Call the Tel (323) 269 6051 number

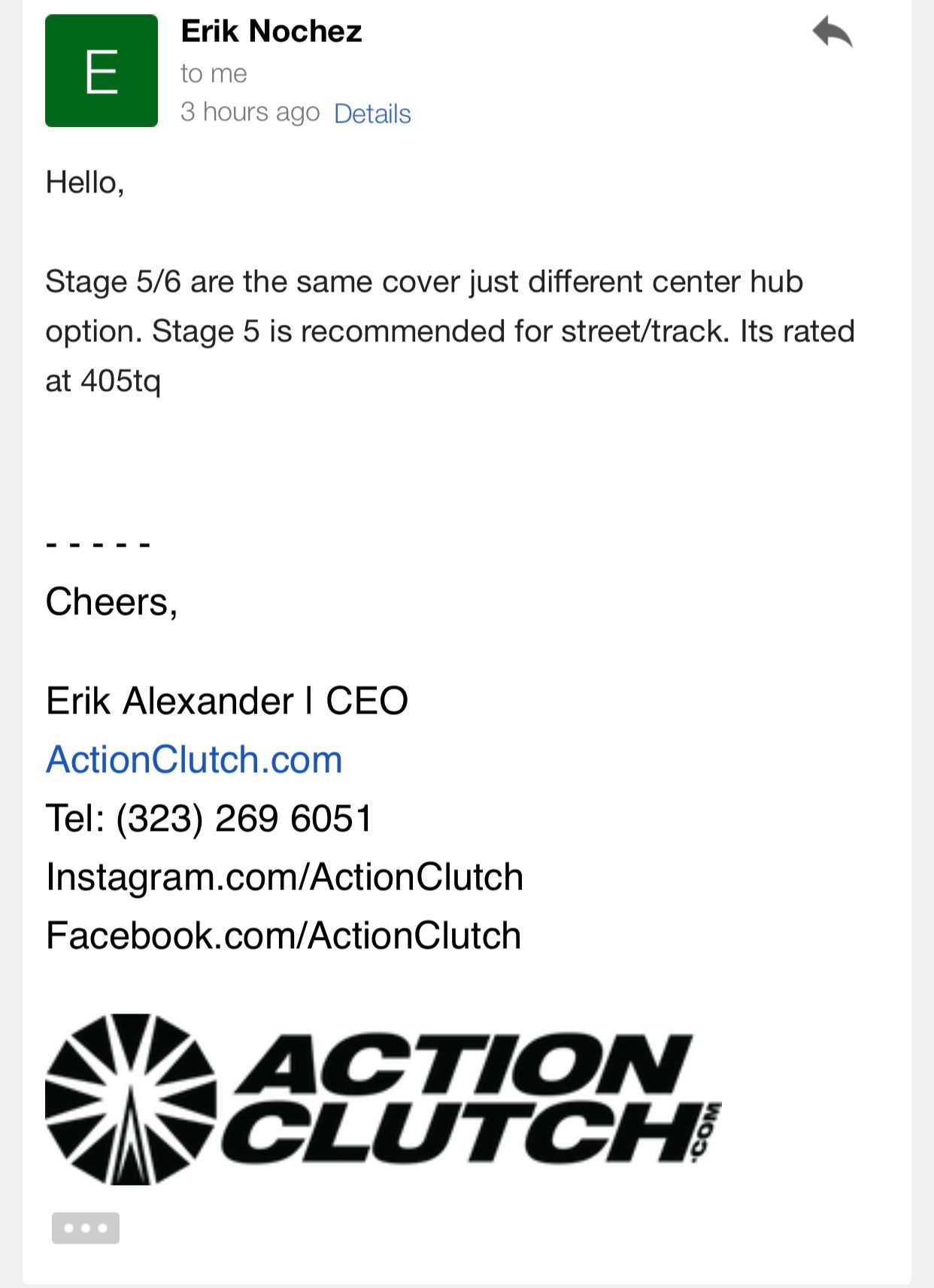(x=244, y=818)
